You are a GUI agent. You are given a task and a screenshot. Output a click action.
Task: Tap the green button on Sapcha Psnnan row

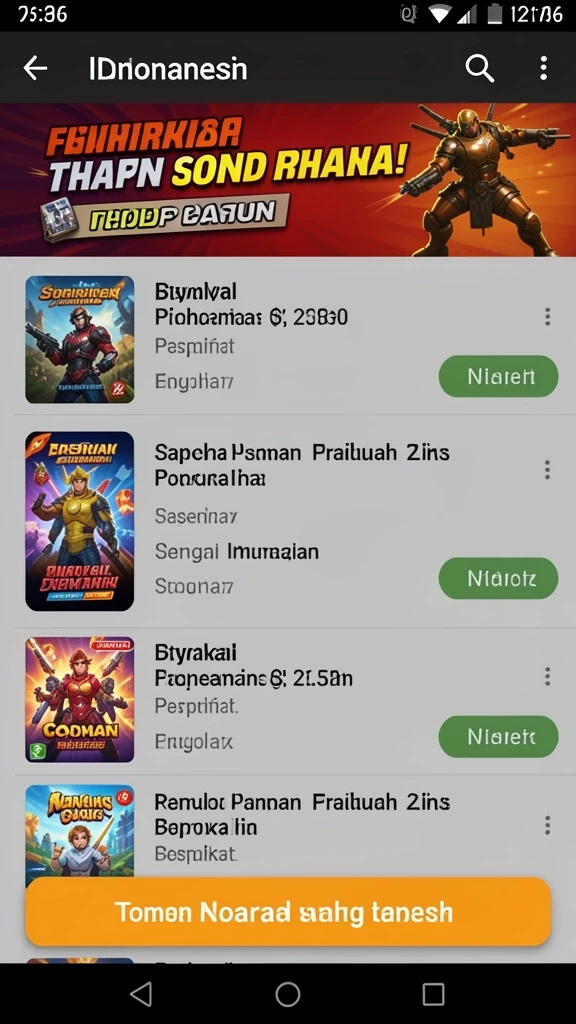[498, 578]
